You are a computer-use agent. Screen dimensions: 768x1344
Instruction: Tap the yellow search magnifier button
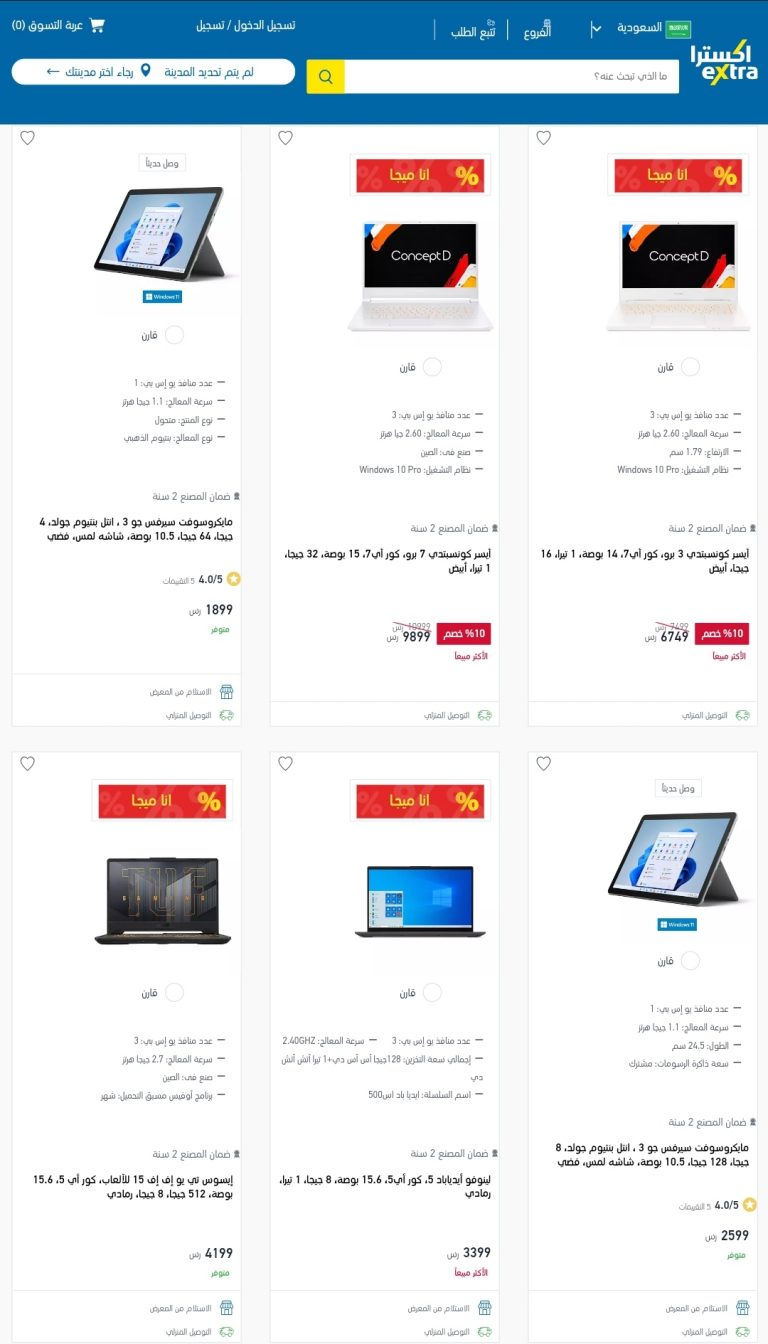[326, 76]
